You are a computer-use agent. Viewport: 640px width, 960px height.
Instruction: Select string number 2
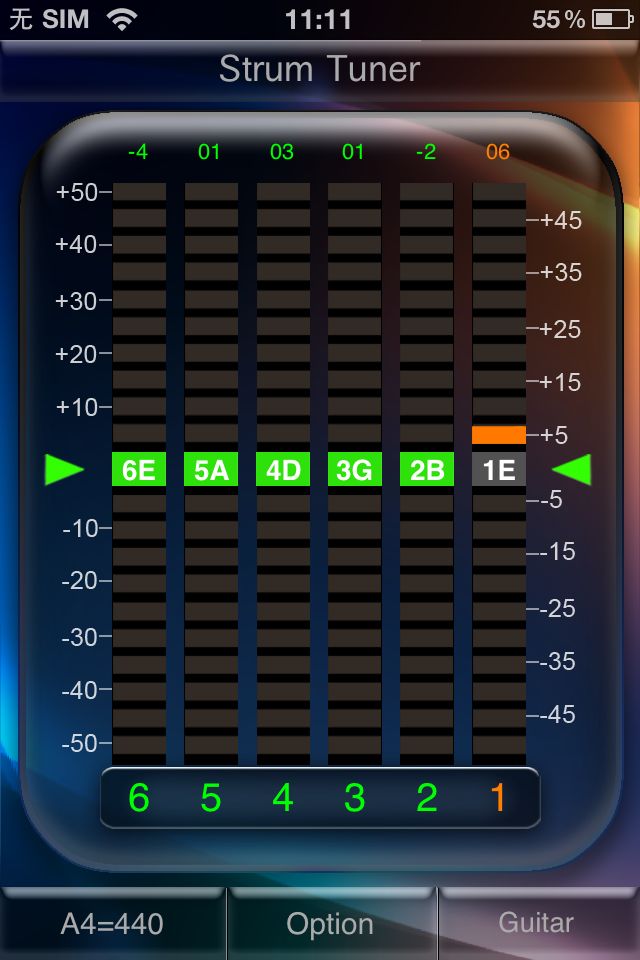pos(427,798)
